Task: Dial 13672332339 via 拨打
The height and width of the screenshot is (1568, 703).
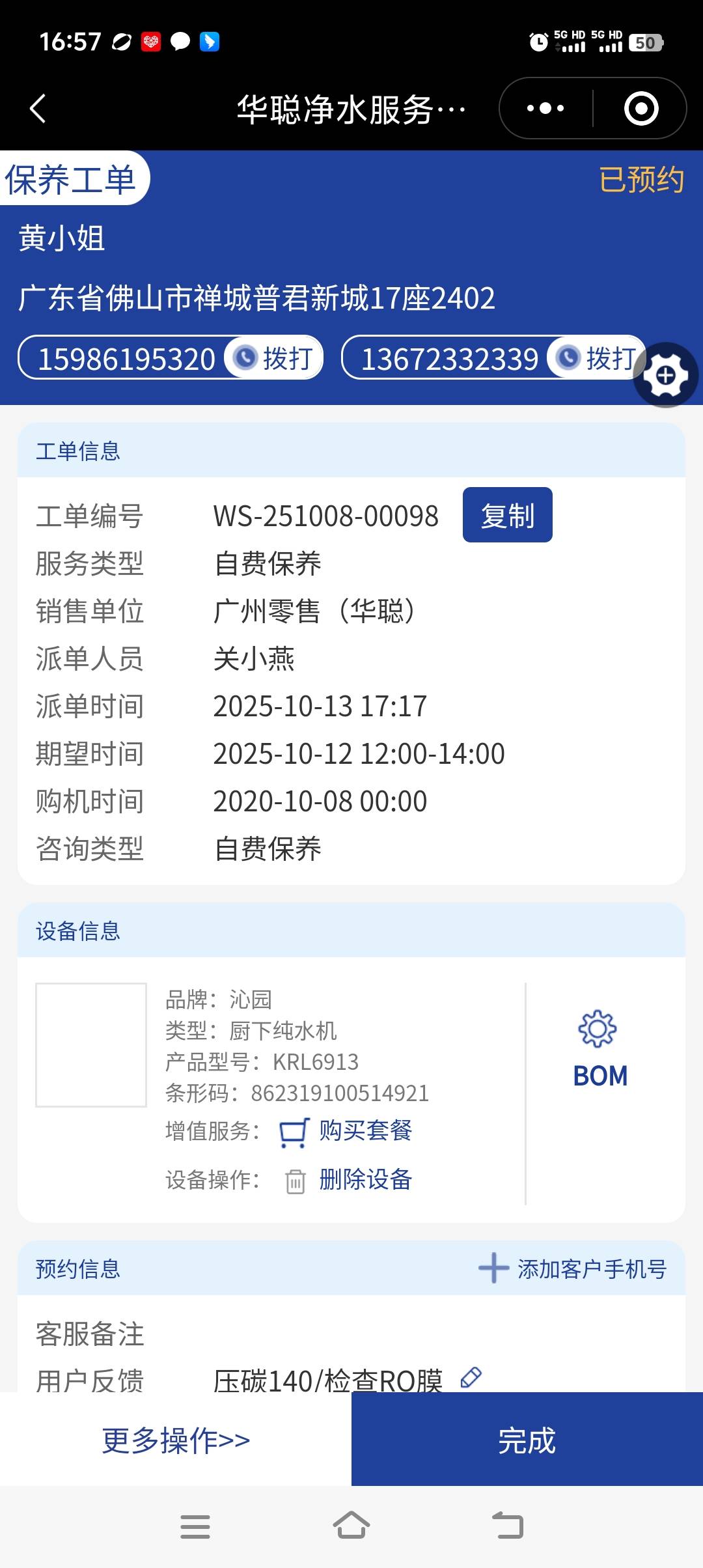Action: (596, 357)
